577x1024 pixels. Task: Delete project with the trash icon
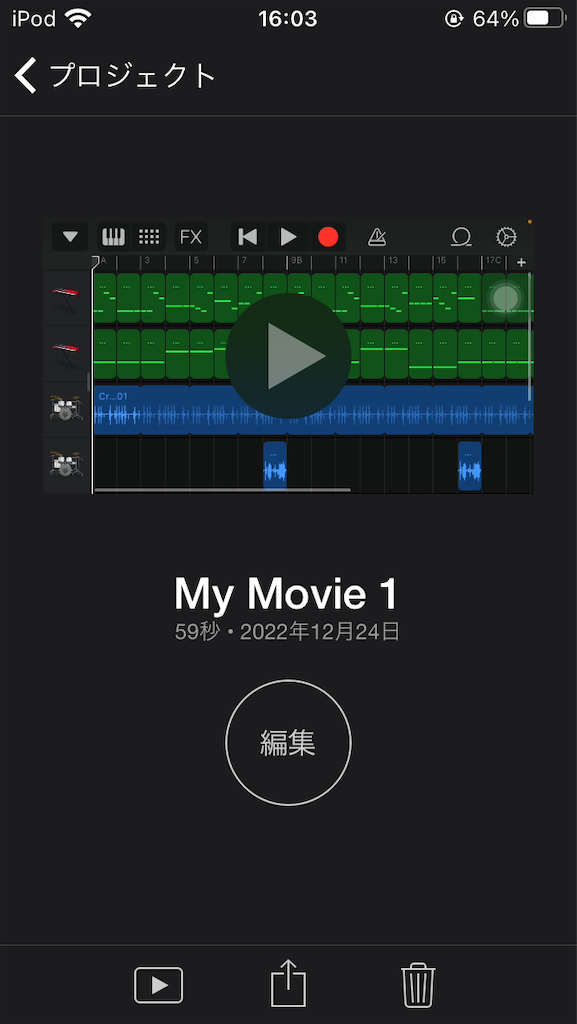pyautogui.click(x=418, y=985)
